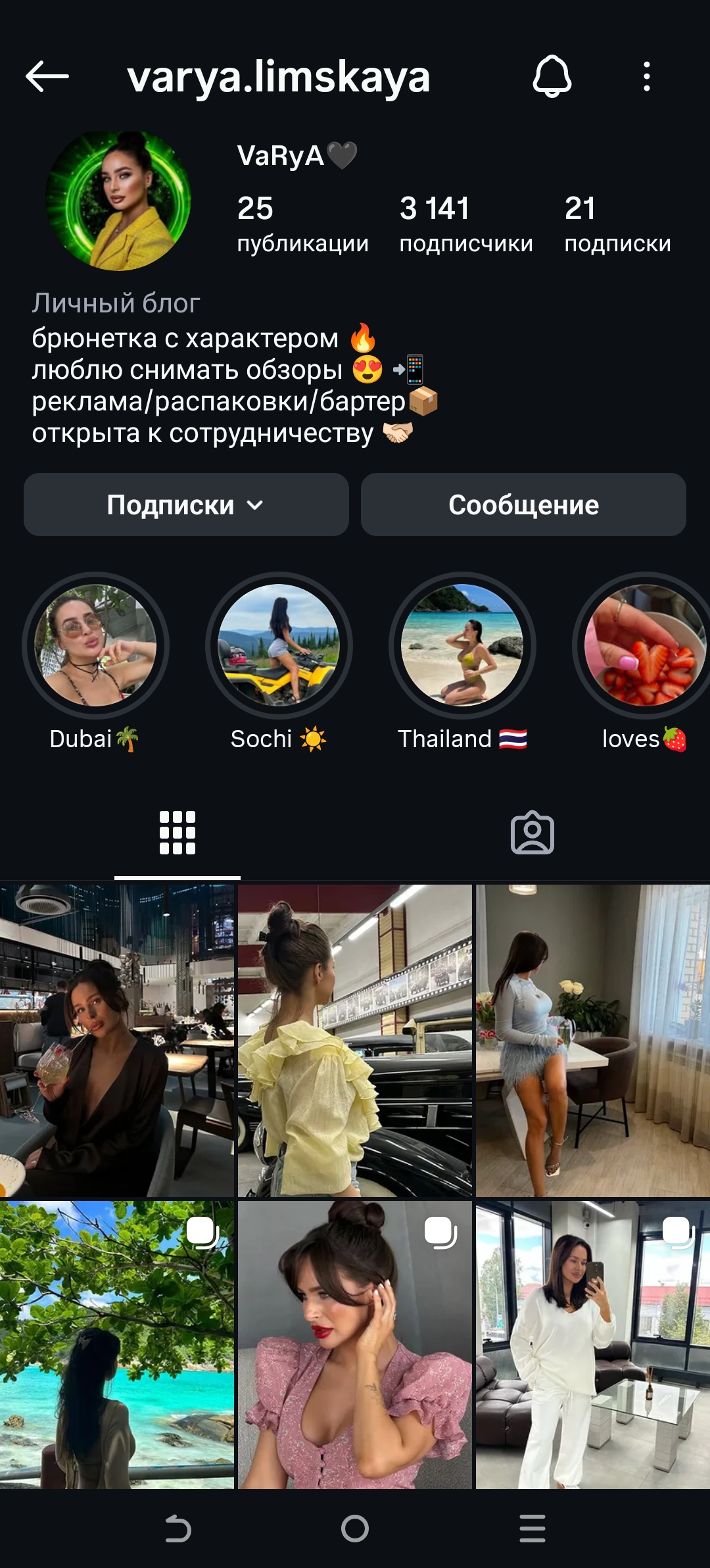Tap the Сообщение button to message
The height and width of the screenshot is (1568, 710).
tap(523, 505)
